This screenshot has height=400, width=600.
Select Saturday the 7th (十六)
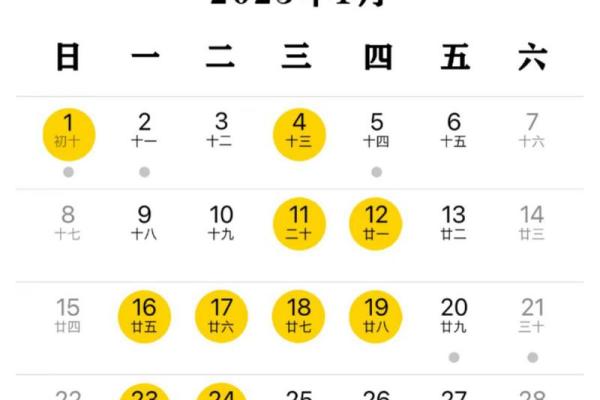532,131
